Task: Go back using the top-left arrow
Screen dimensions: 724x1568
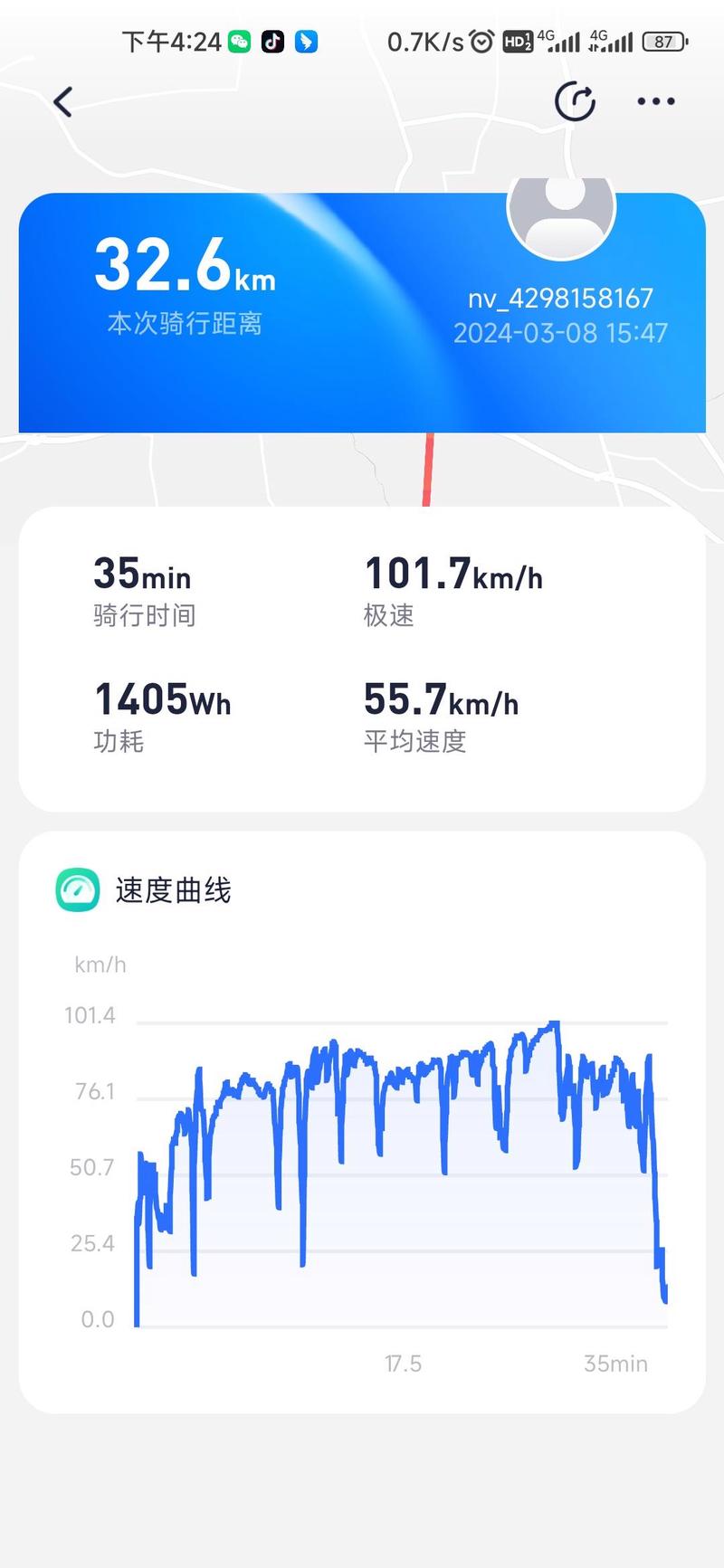Action: click(62, 101)
